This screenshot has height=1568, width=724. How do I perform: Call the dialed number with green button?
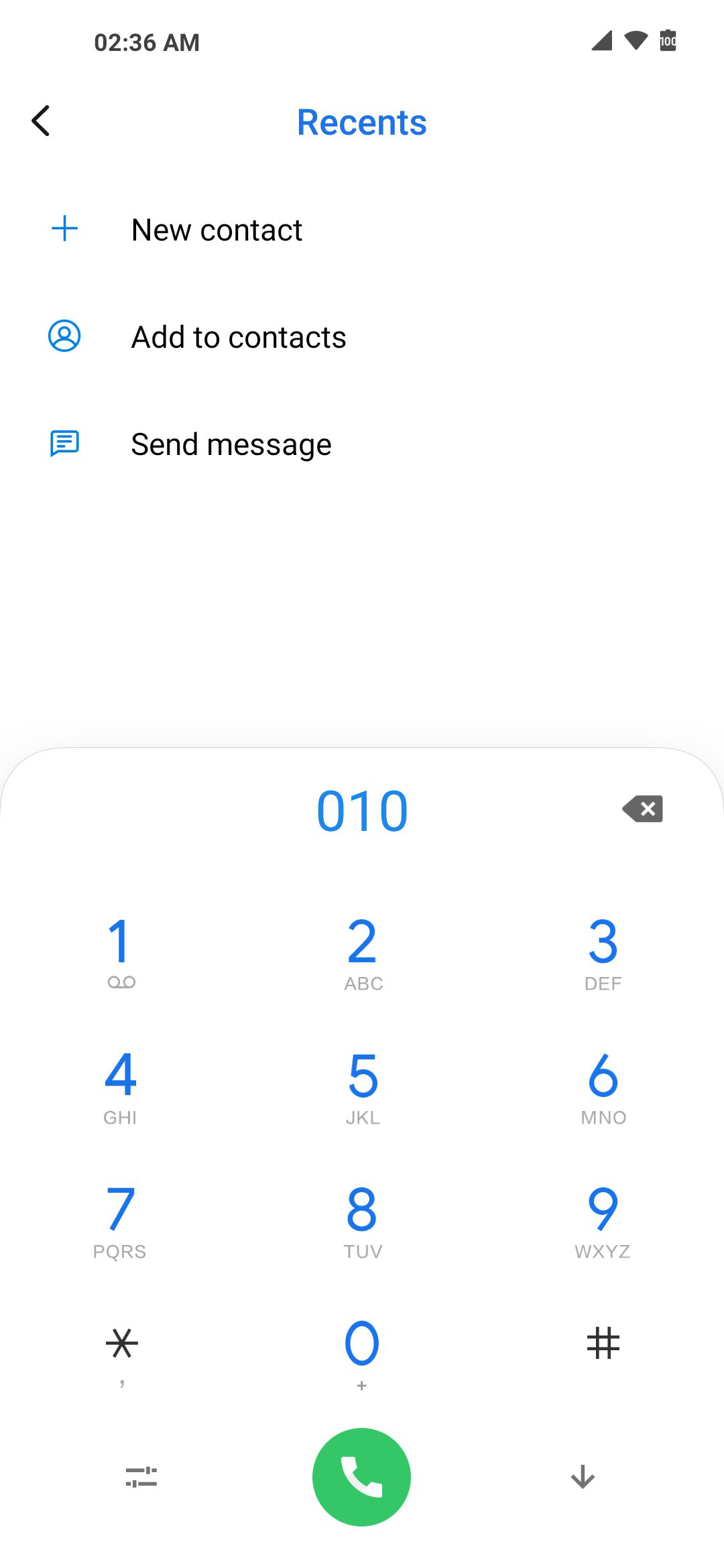tap(361, 1477)
